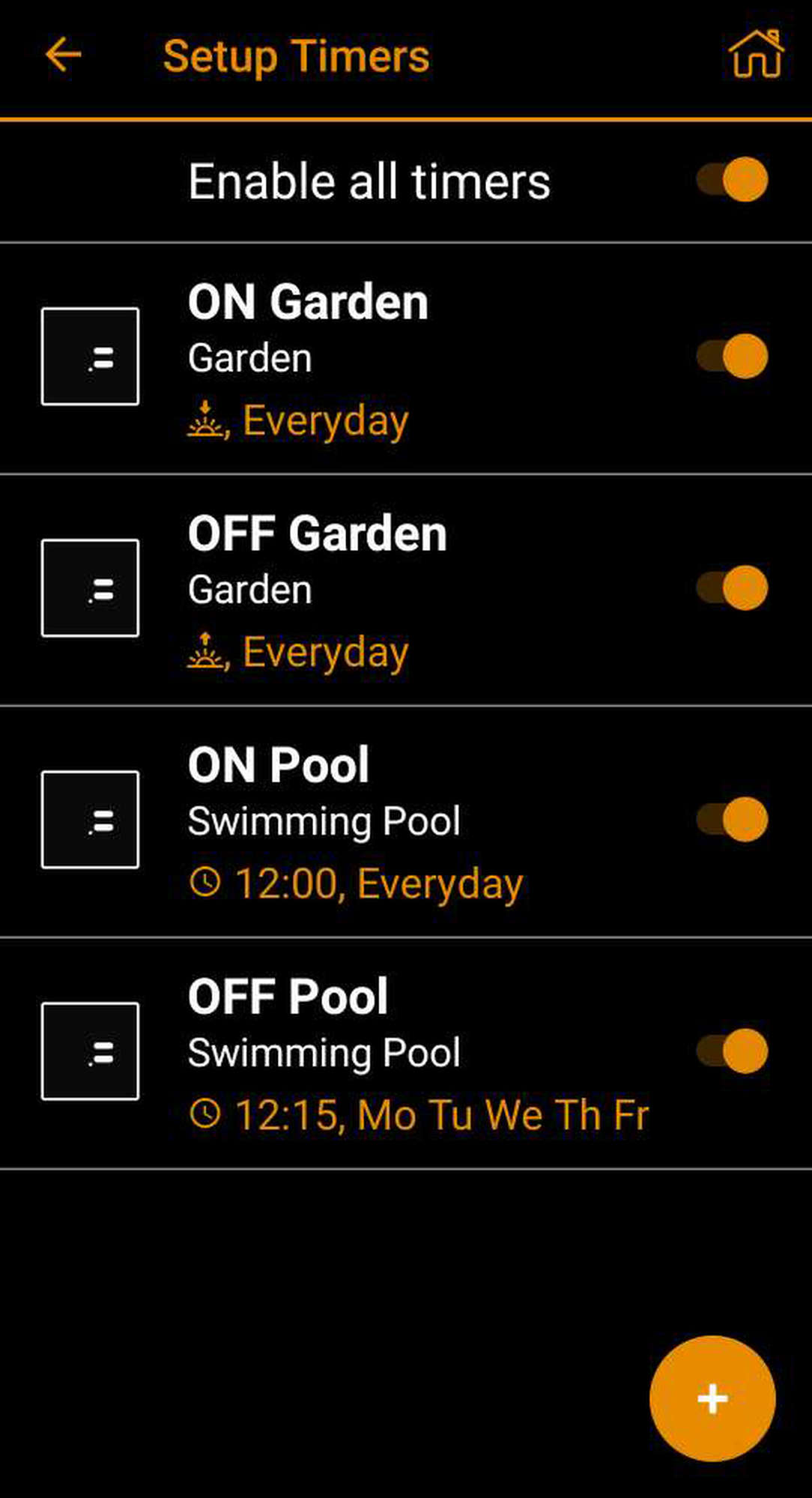This screenshot has height=1498, width=812.
Task: Go back from Setup Timers
Action: pyautogui.click(x=64, y=55)
